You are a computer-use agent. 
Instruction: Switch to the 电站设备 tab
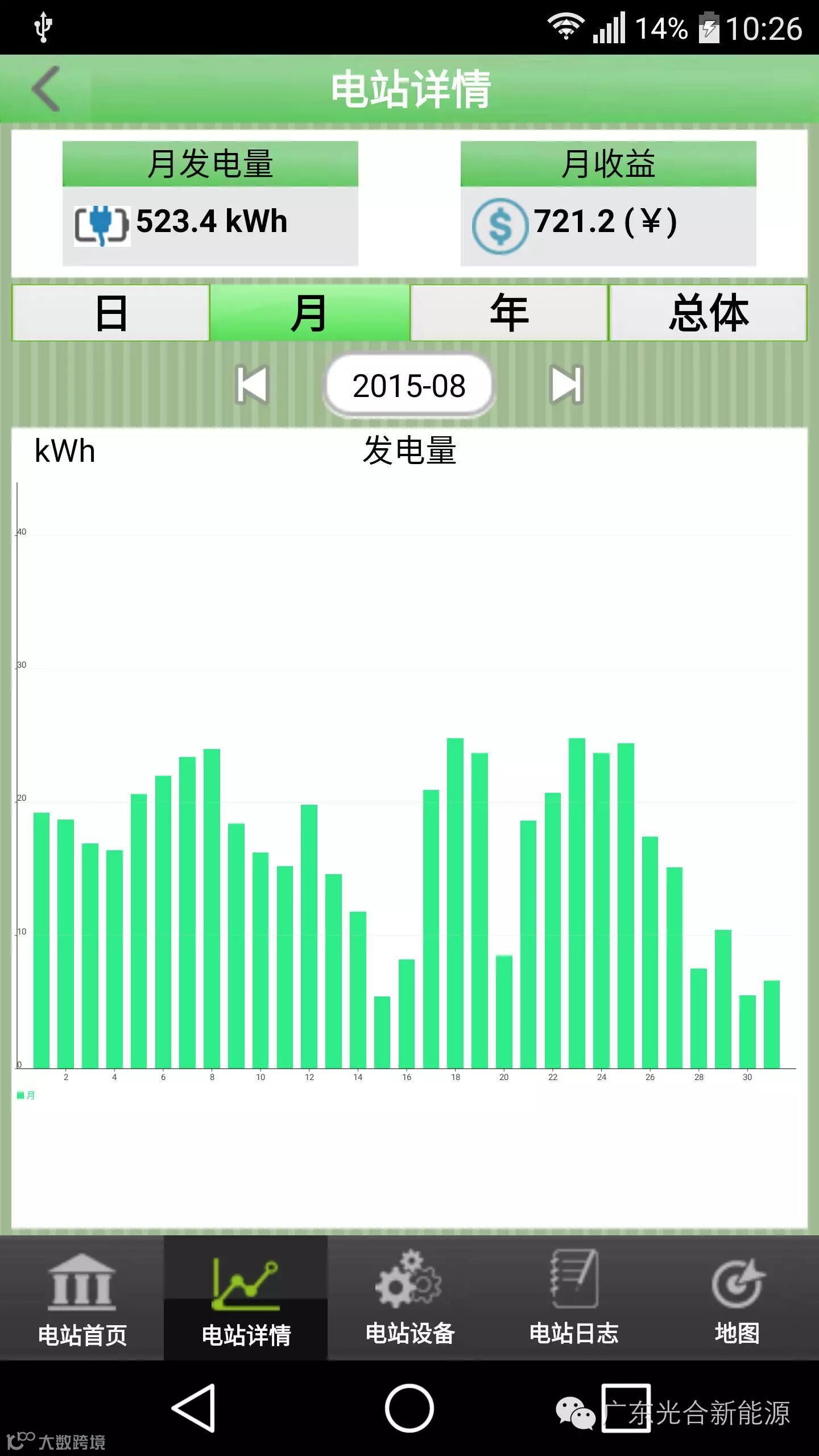pos(409,1299)
